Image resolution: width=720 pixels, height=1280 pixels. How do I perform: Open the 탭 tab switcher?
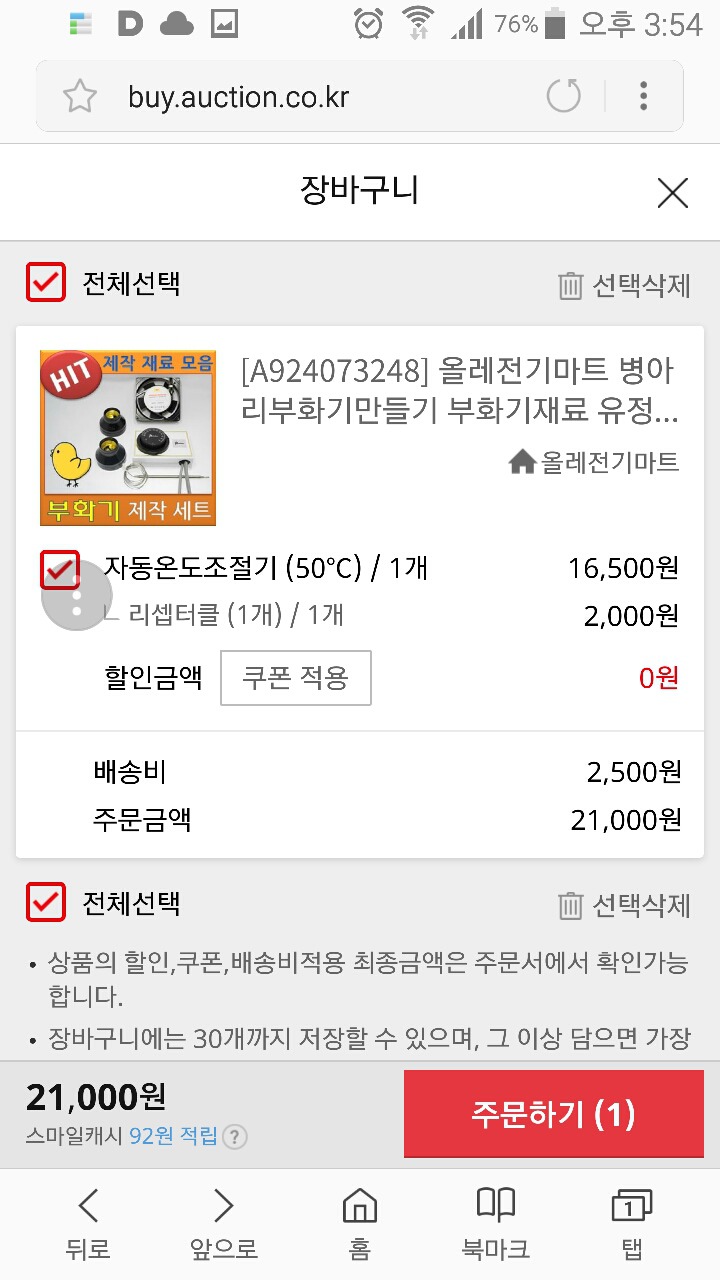(x=631, y=1223)
